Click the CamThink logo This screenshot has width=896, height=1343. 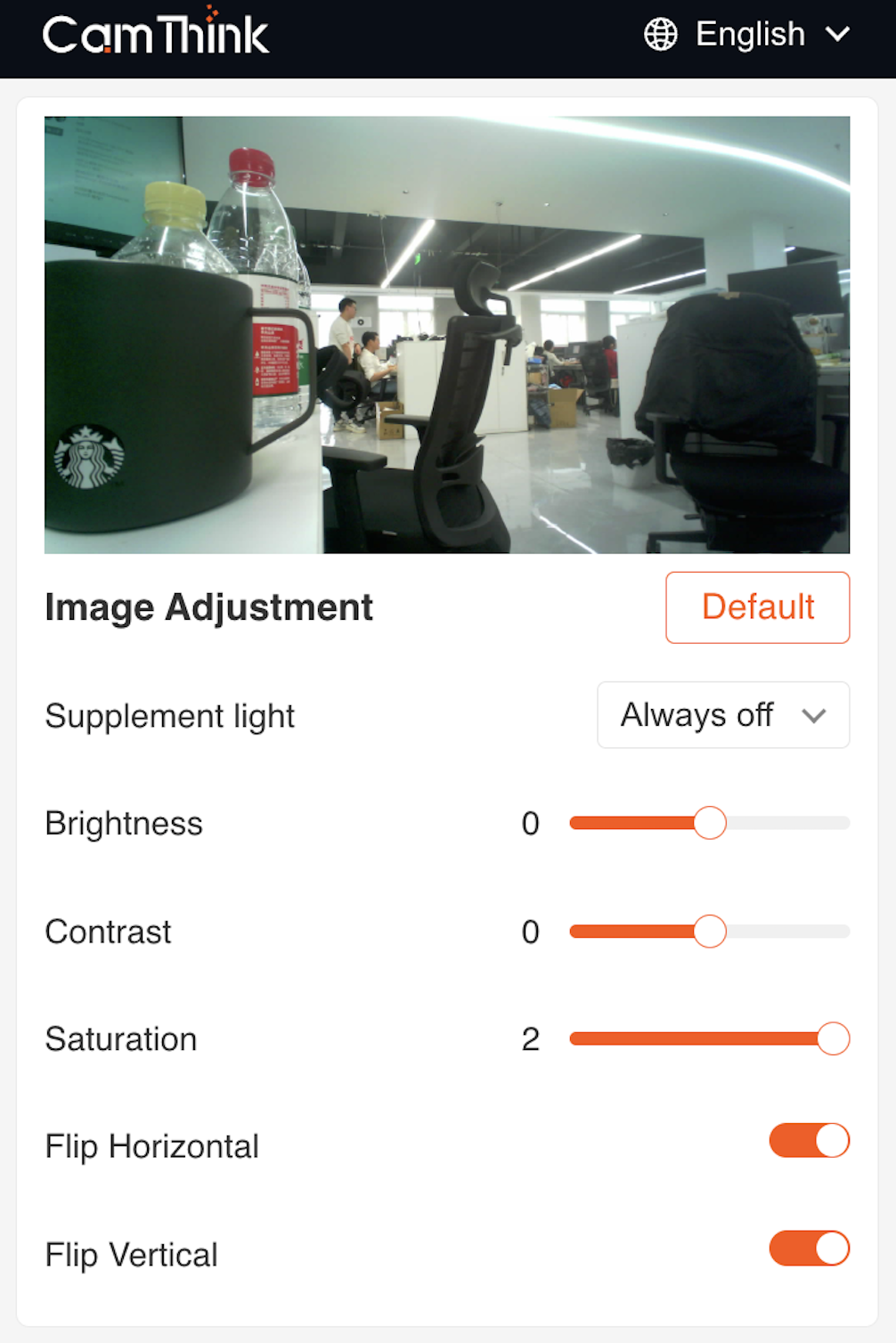(155, 33)
